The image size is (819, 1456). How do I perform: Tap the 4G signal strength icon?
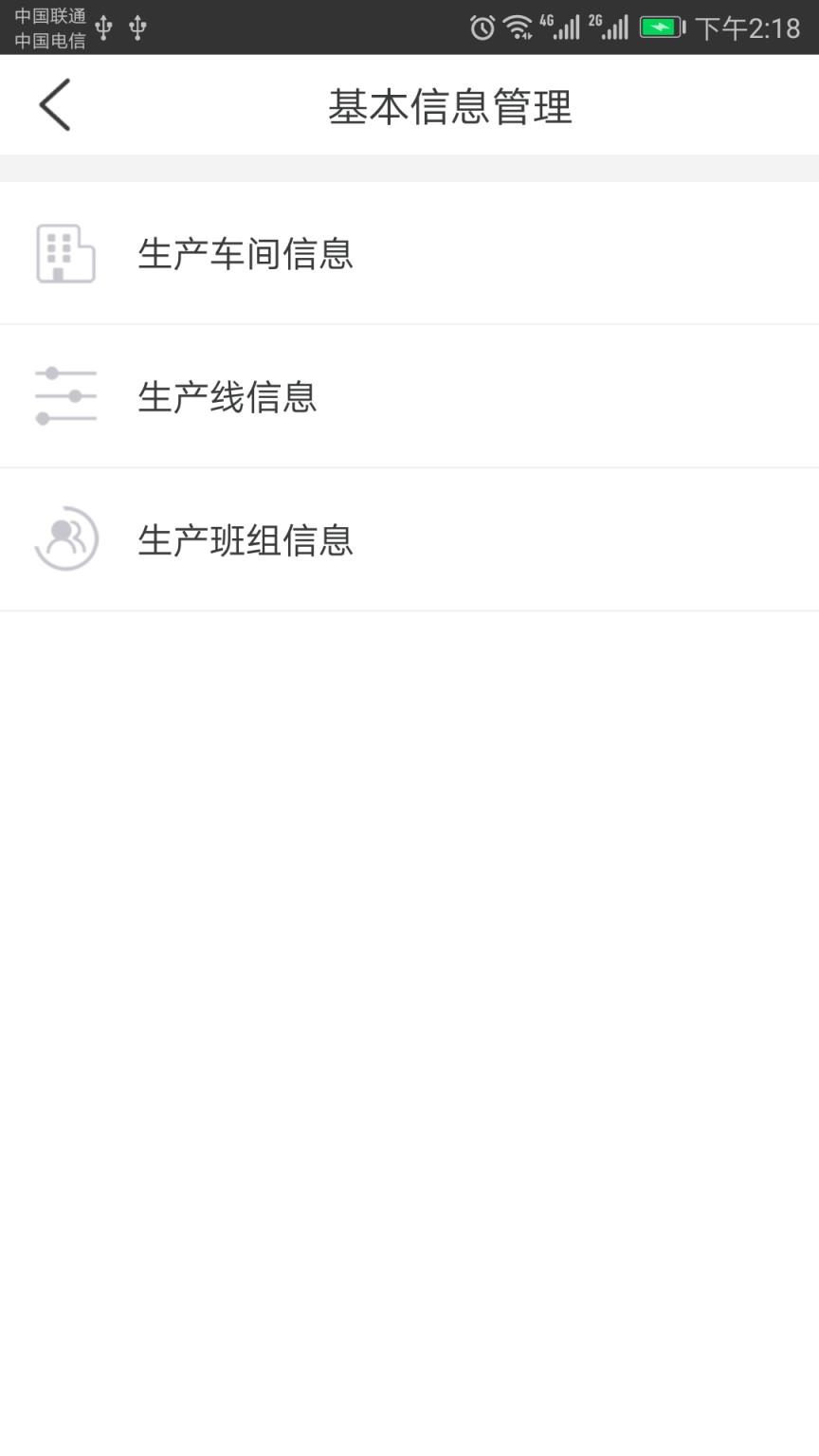[566, 27]
